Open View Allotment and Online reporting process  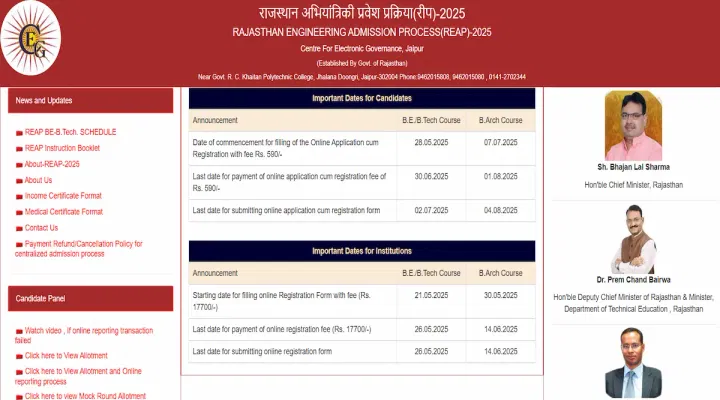[83, 371]
